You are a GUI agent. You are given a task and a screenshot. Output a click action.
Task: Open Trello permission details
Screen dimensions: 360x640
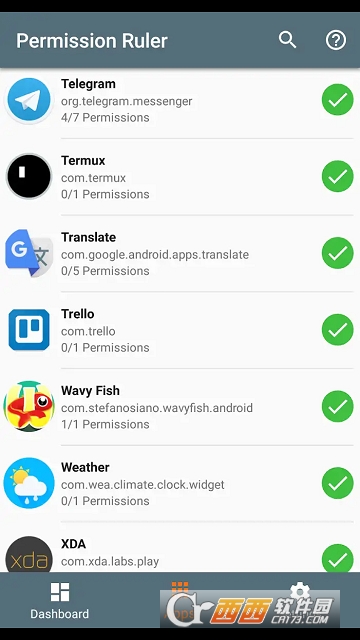[x=180, y=330]
